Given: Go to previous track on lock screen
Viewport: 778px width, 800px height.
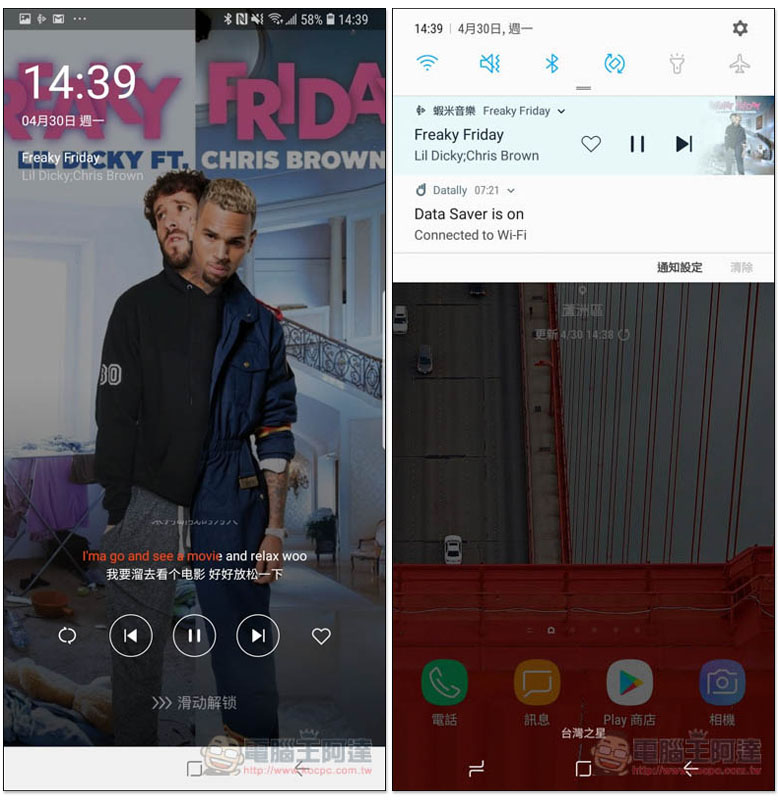Looking at the screenshot, I should tap(130, 635).
